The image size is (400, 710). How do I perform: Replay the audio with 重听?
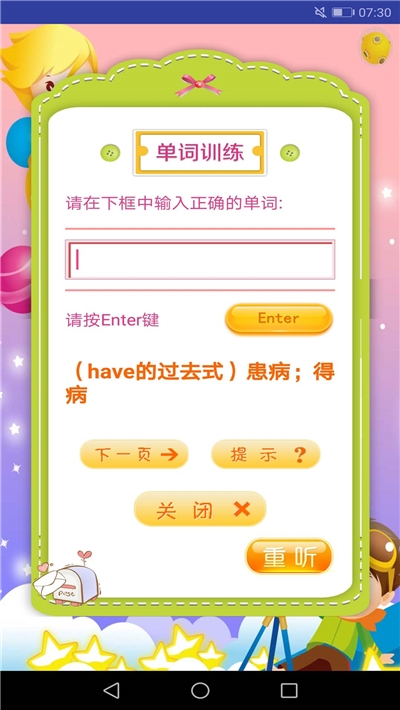289,556
